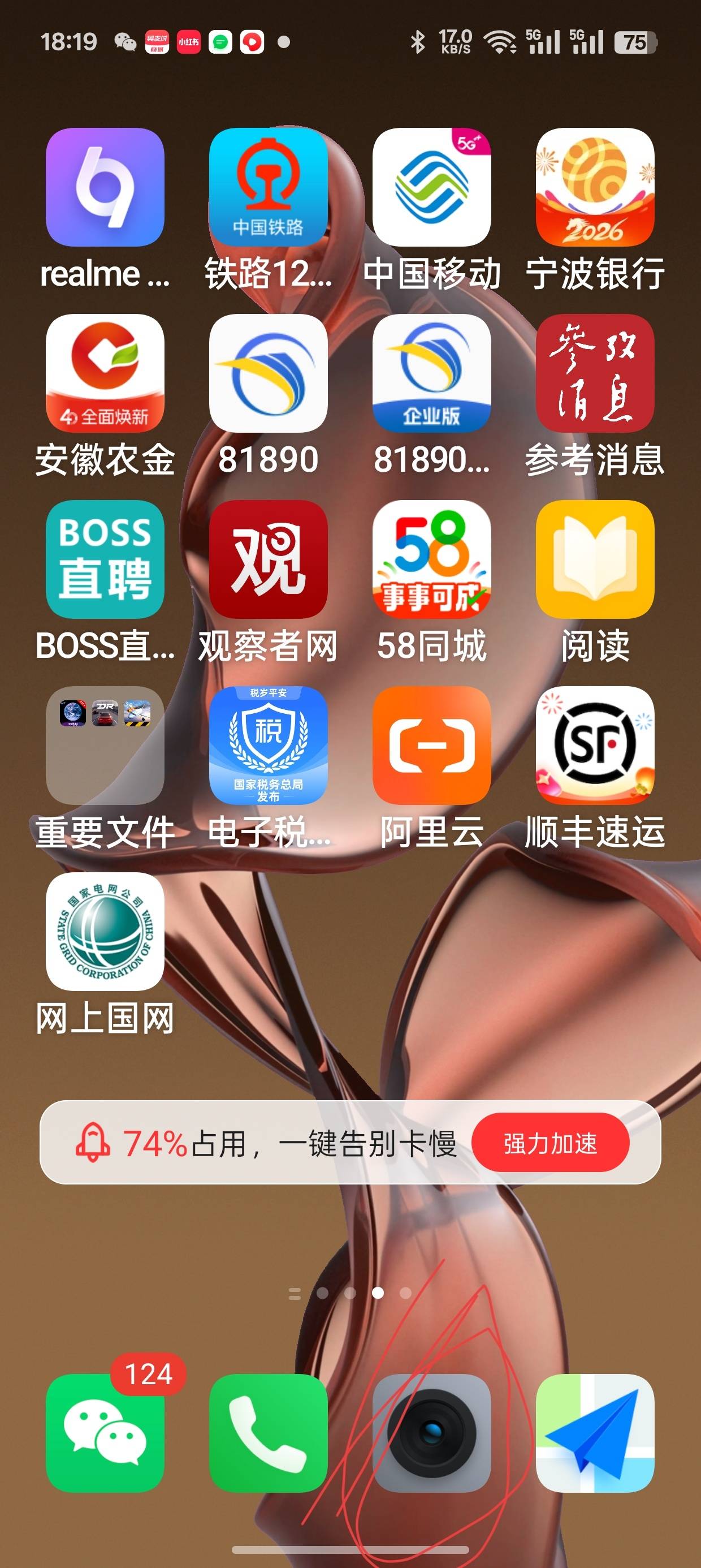701x1568 pixels.
Task: Open 顺丰速运 app
Action: click(595, 745)
